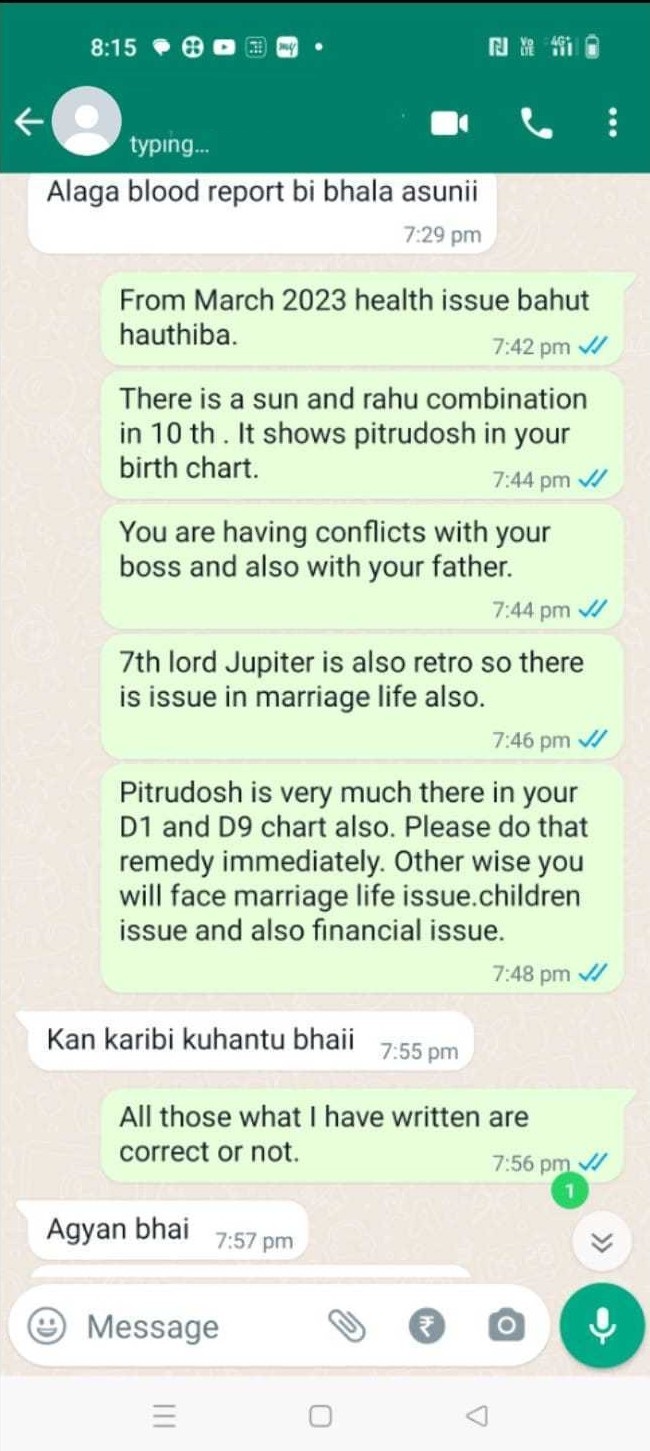Jump to the latest message
The width and height of the screenshot is (650, 1451).
tap(601, 1243)
